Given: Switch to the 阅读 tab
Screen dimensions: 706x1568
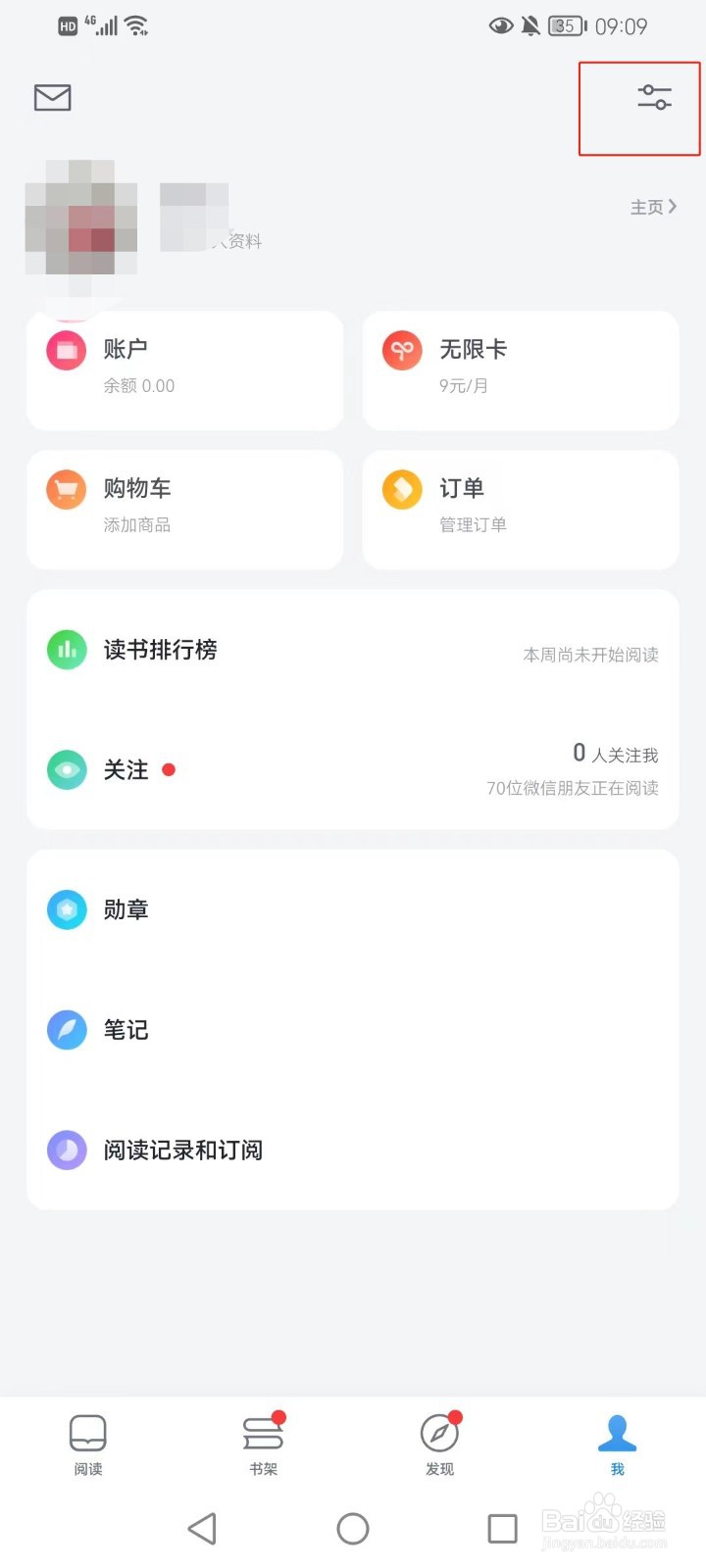Looking at the screenshot, I should tap(88, 1445).
